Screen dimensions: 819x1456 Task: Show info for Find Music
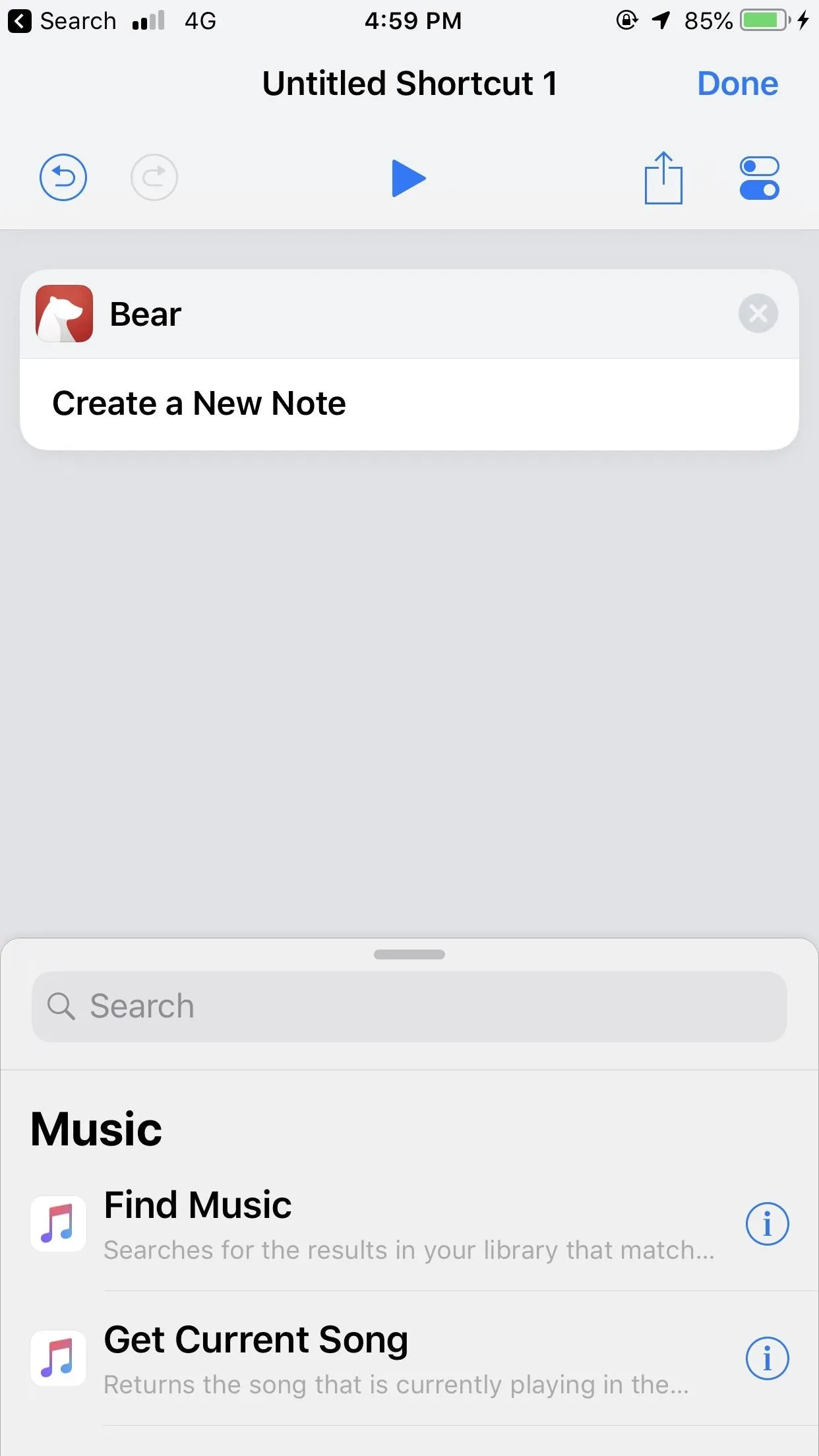(767, 1224)
